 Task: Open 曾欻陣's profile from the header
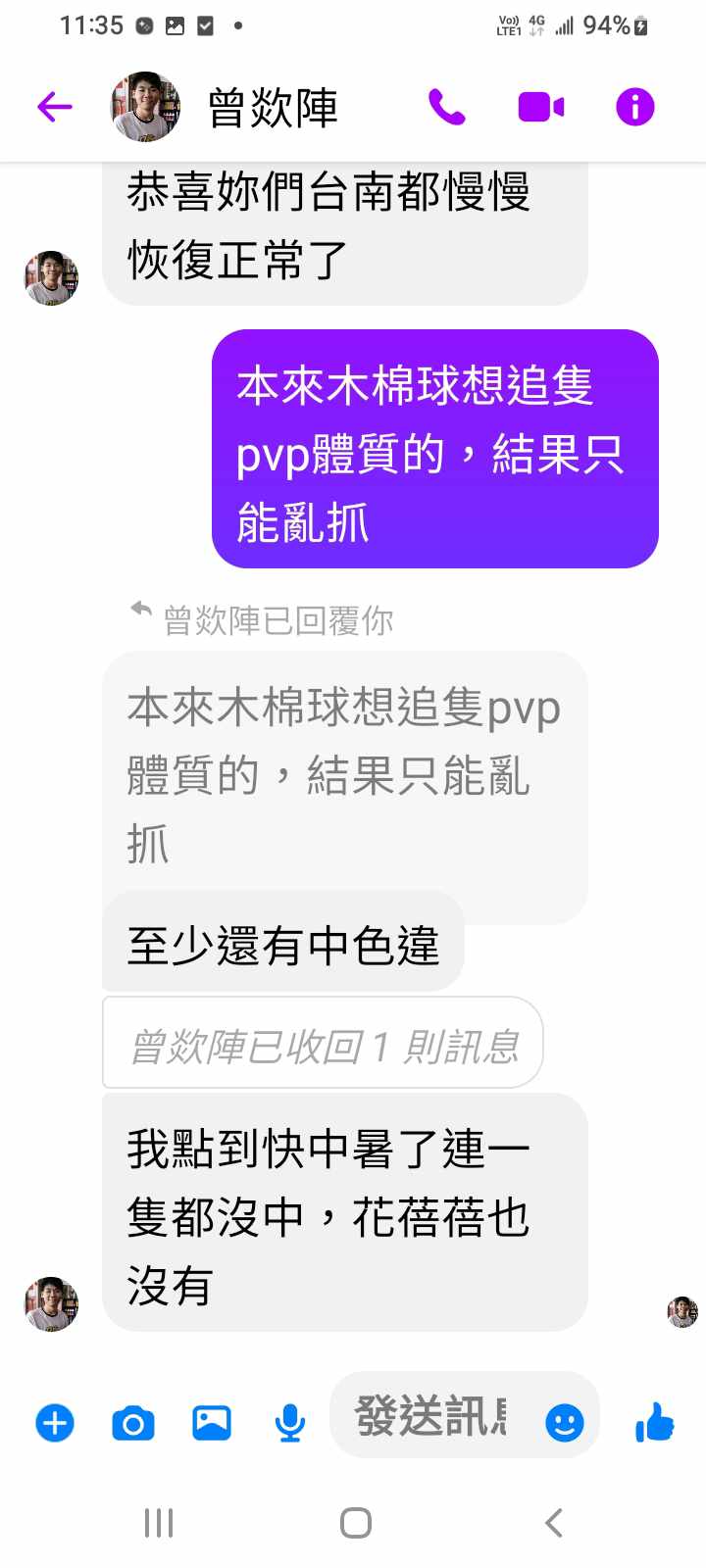273,107
